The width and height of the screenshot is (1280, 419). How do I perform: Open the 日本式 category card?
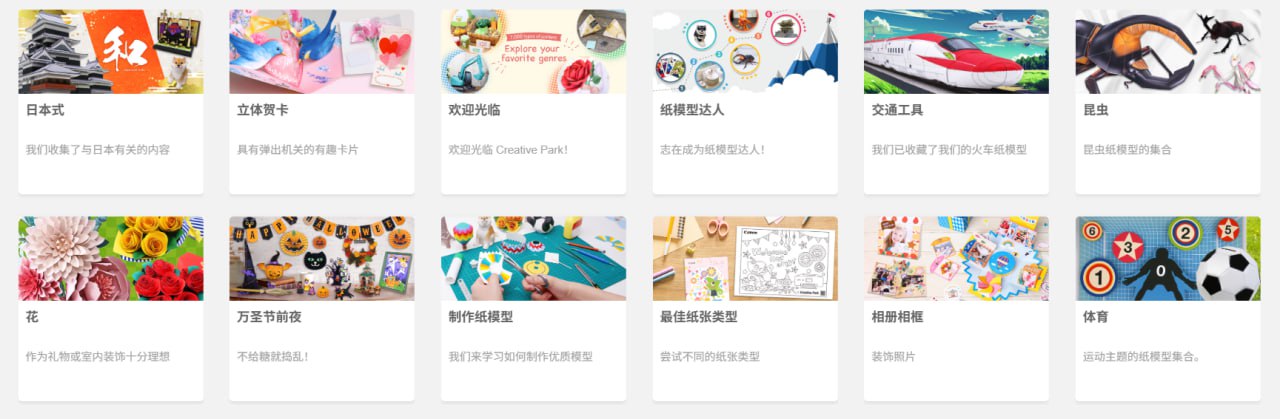coord(110,101)
